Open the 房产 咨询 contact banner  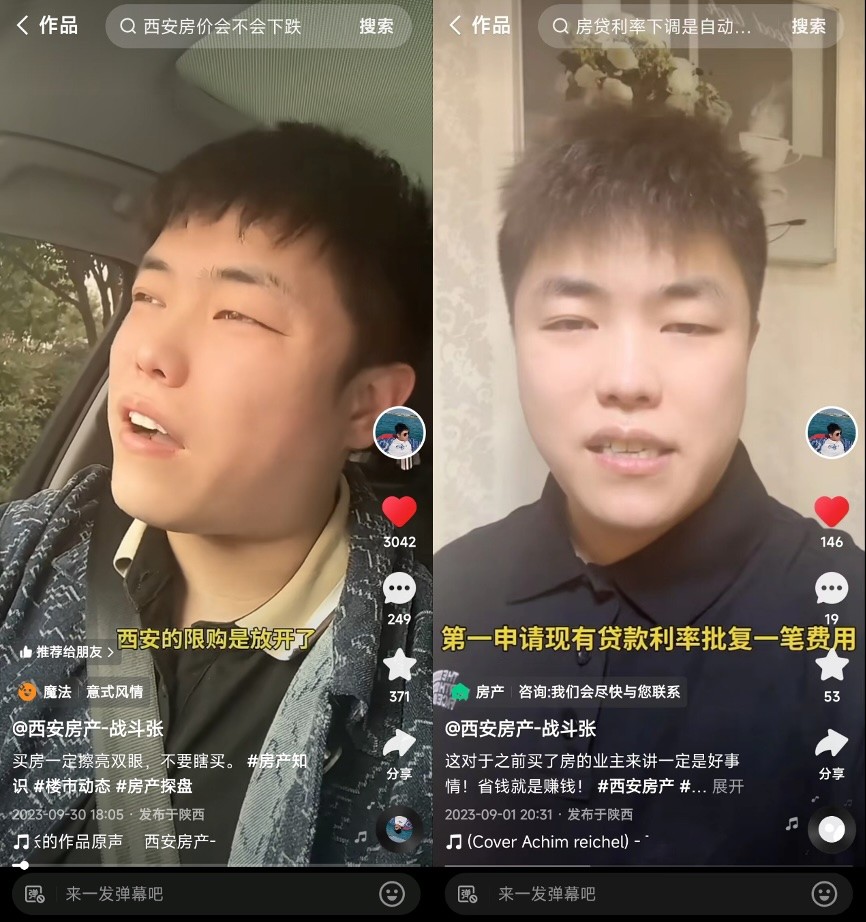point(567,691)
